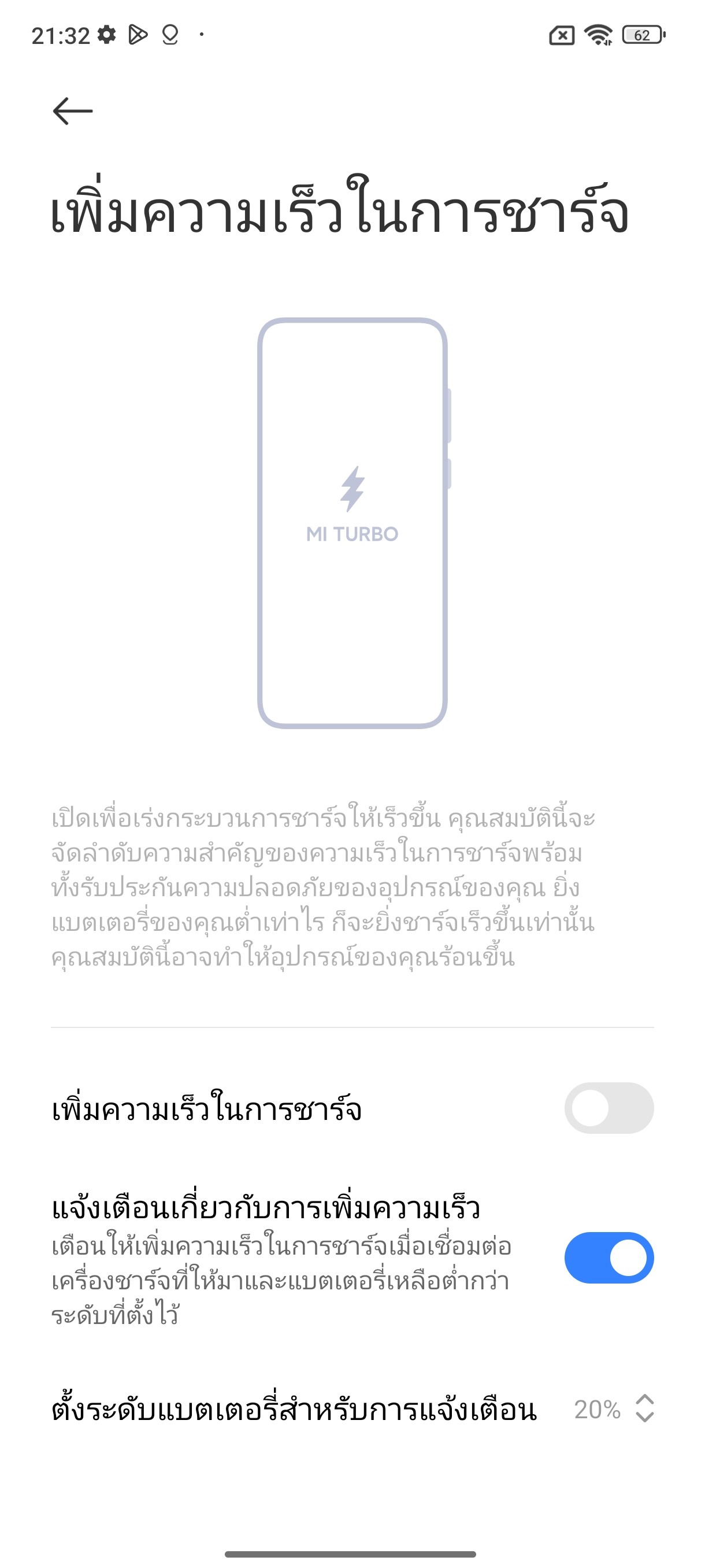The image size is (705, 1568).
Task: Enable the เพิ่มความเร็วในการชาร์จ switch
Action: (608, 1108)
